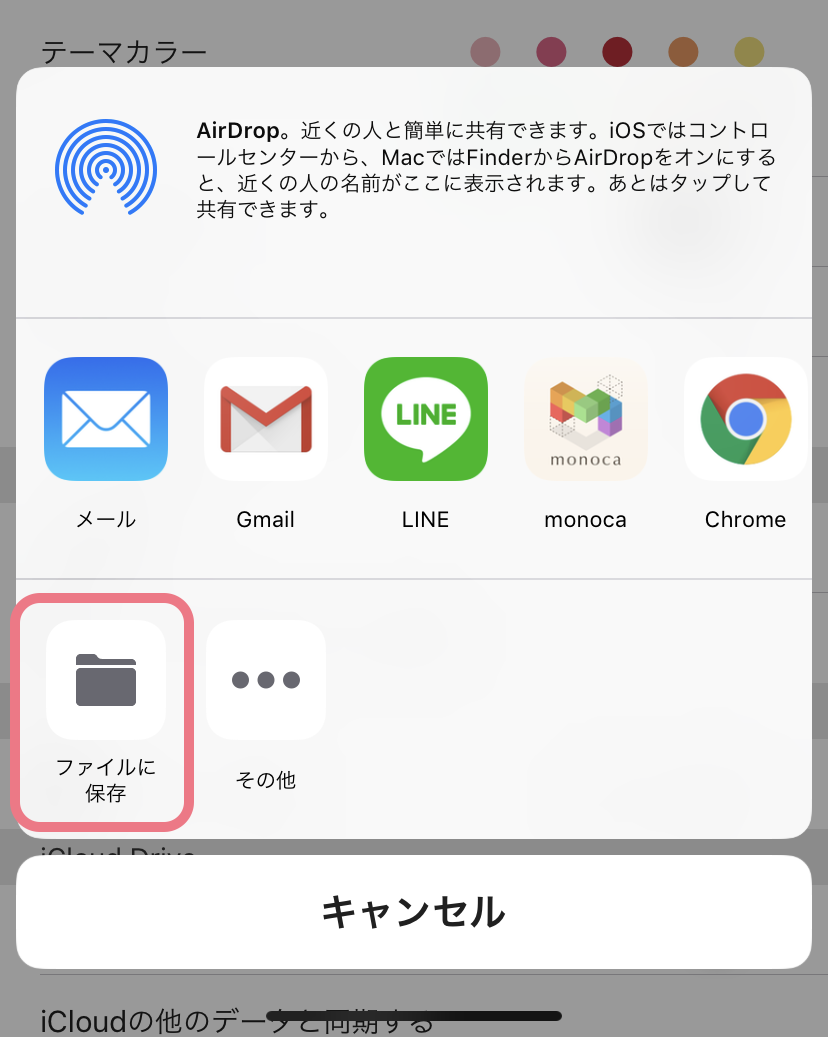This screenshot has width=828, height=1037.
Task: Share via the Mail app
Action: coord(106,420)
